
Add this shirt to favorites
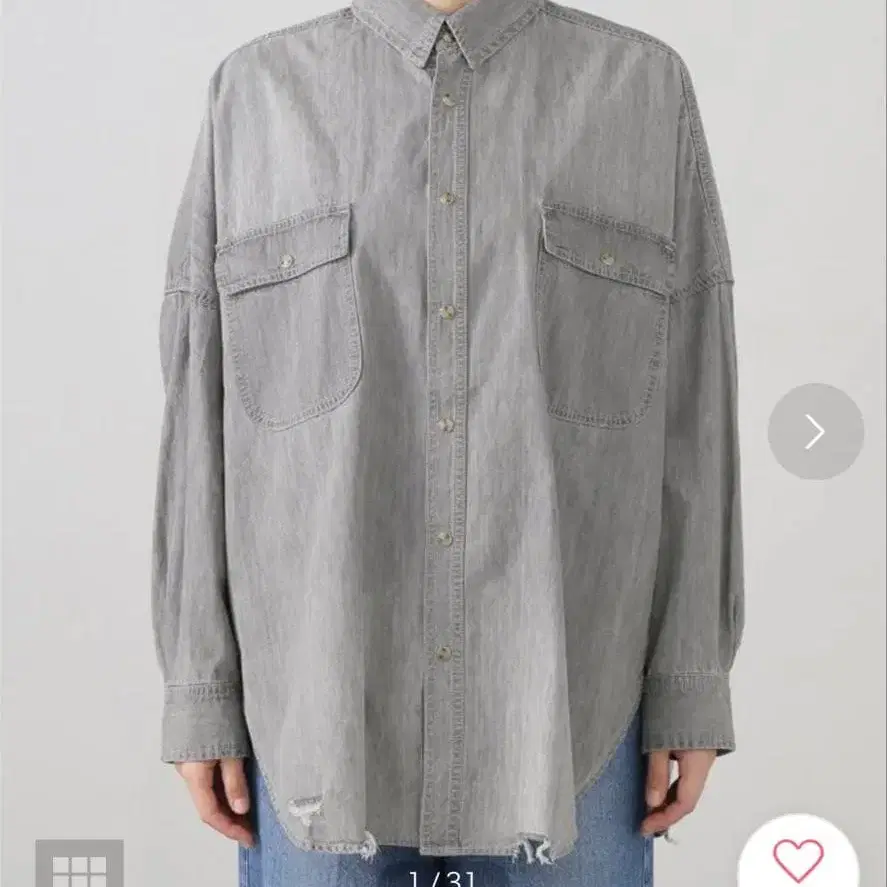pyautogui.click(x=798, y=859)
